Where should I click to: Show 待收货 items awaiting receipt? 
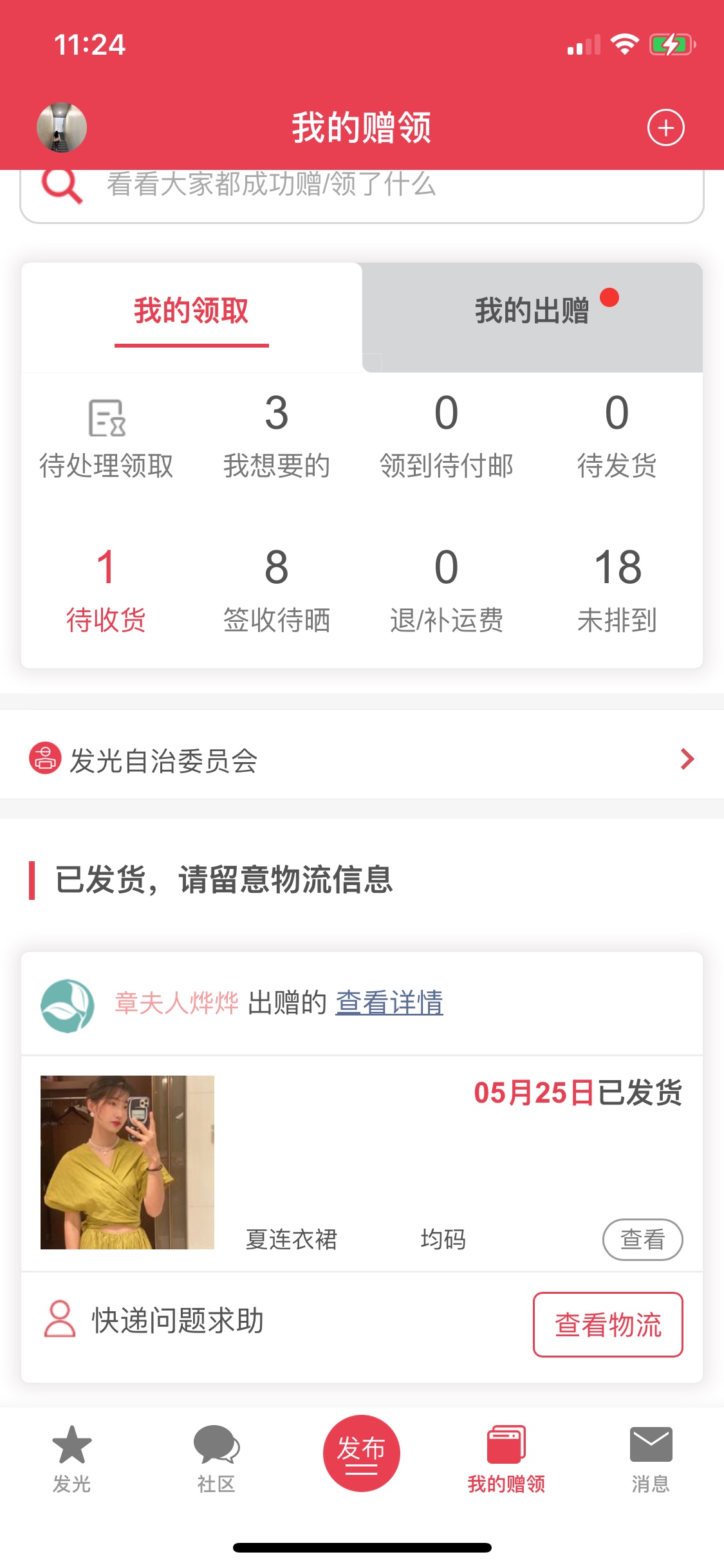coord(106,592)
